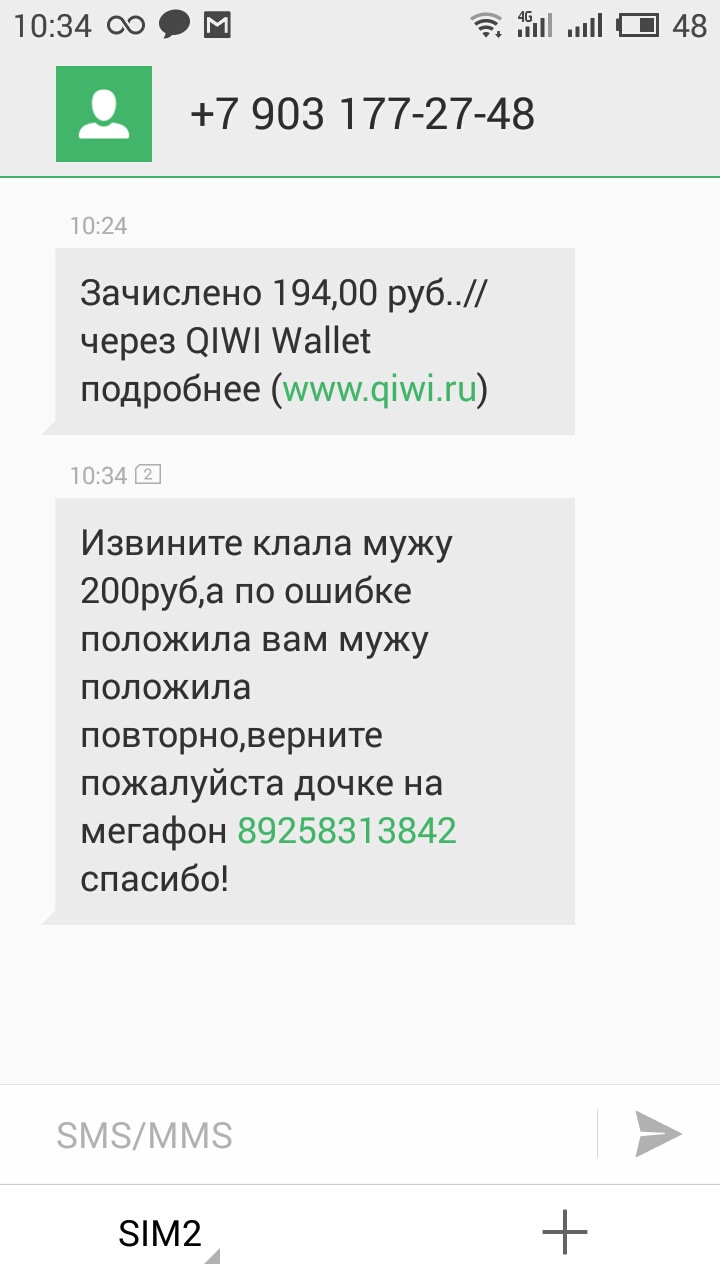This screenshot has width=720, height=1280.
Task: Open the plus attachment menu
Action: (564, 1232)
